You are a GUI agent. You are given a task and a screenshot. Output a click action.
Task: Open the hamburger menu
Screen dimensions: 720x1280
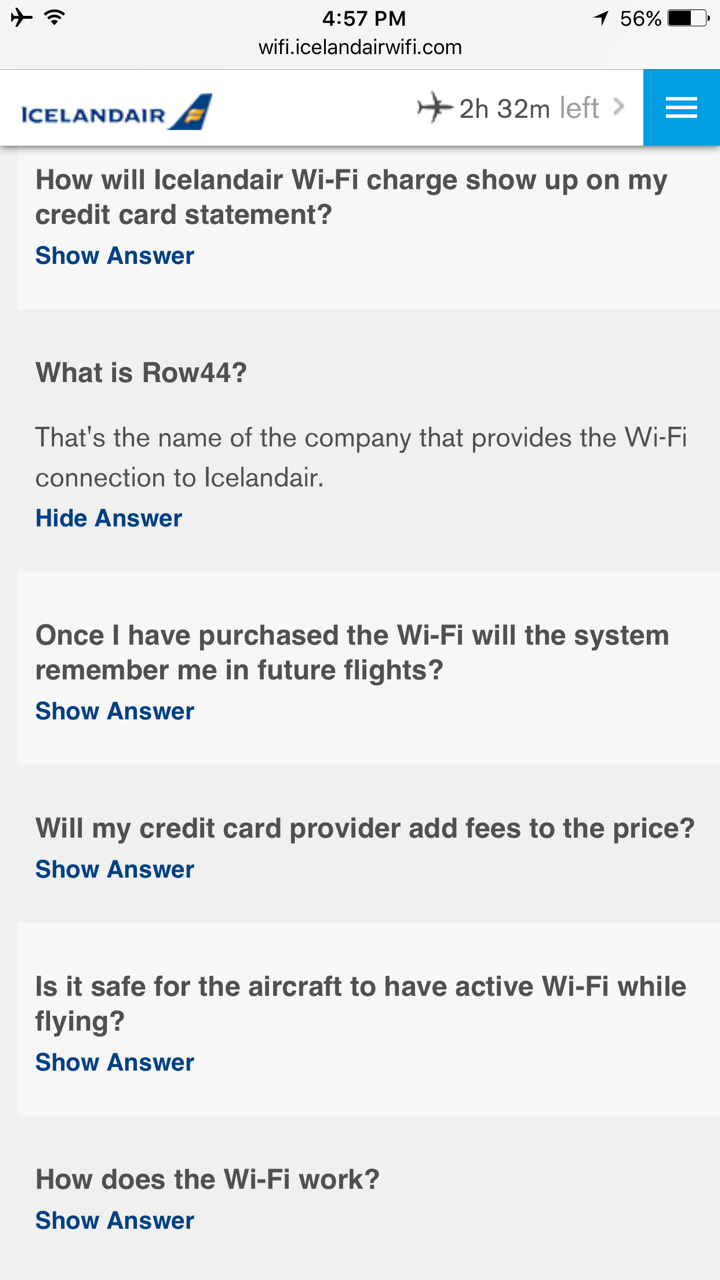pyautogui.click(x=681, y=108)
